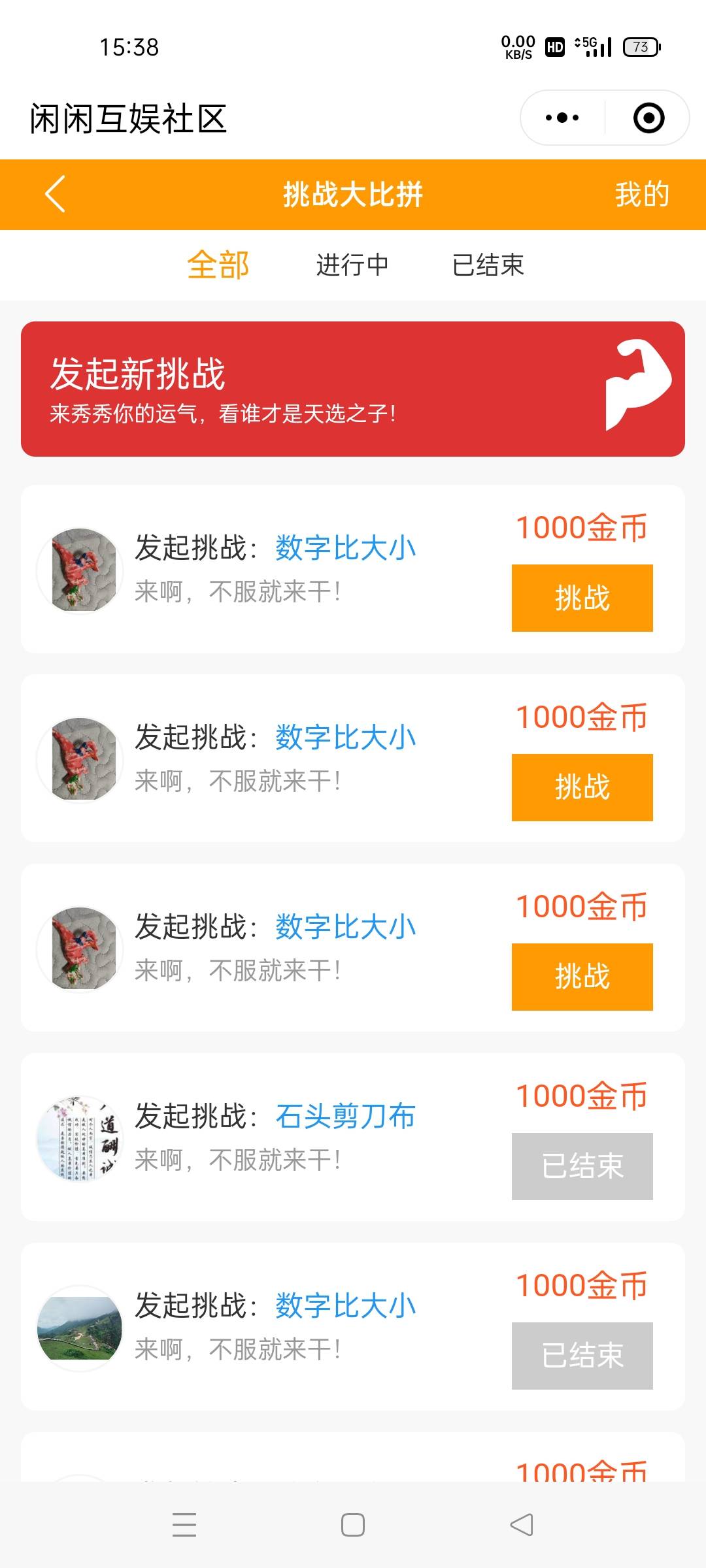
Task: Tap the grey 已结束 button on 数字比大小 challenge
Action: pos(582,1356)
